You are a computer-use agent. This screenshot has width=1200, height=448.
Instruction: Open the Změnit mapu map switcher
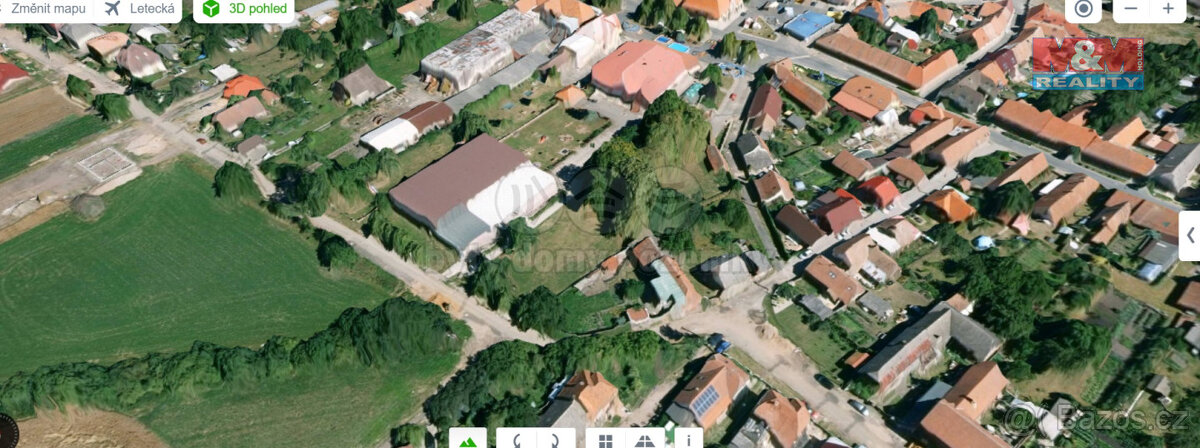click(47, 9)
